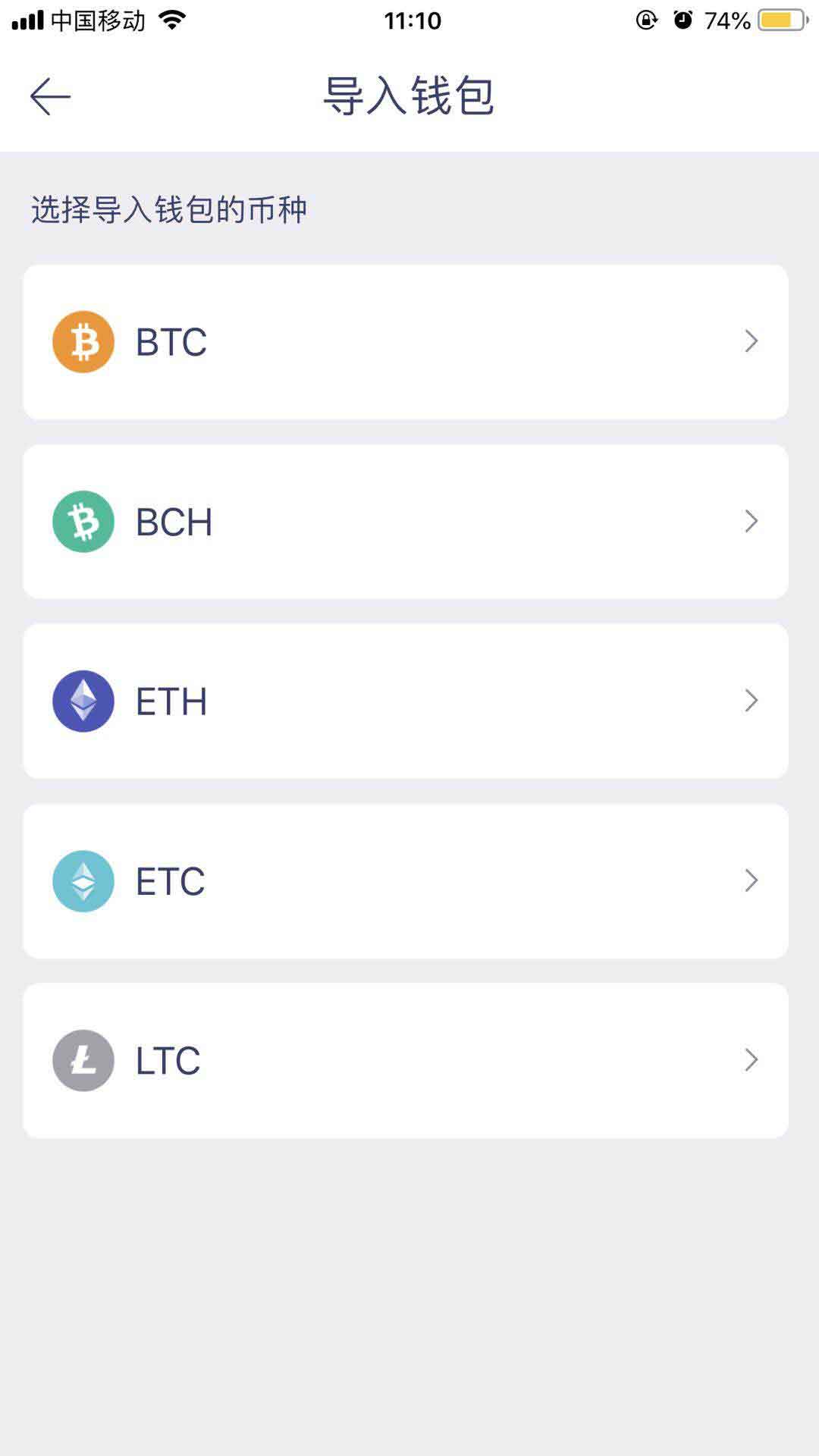Click the green BCH Bitcoin Cash icon
Viewport: 819px width, 1456px height.
click(83, 521)
